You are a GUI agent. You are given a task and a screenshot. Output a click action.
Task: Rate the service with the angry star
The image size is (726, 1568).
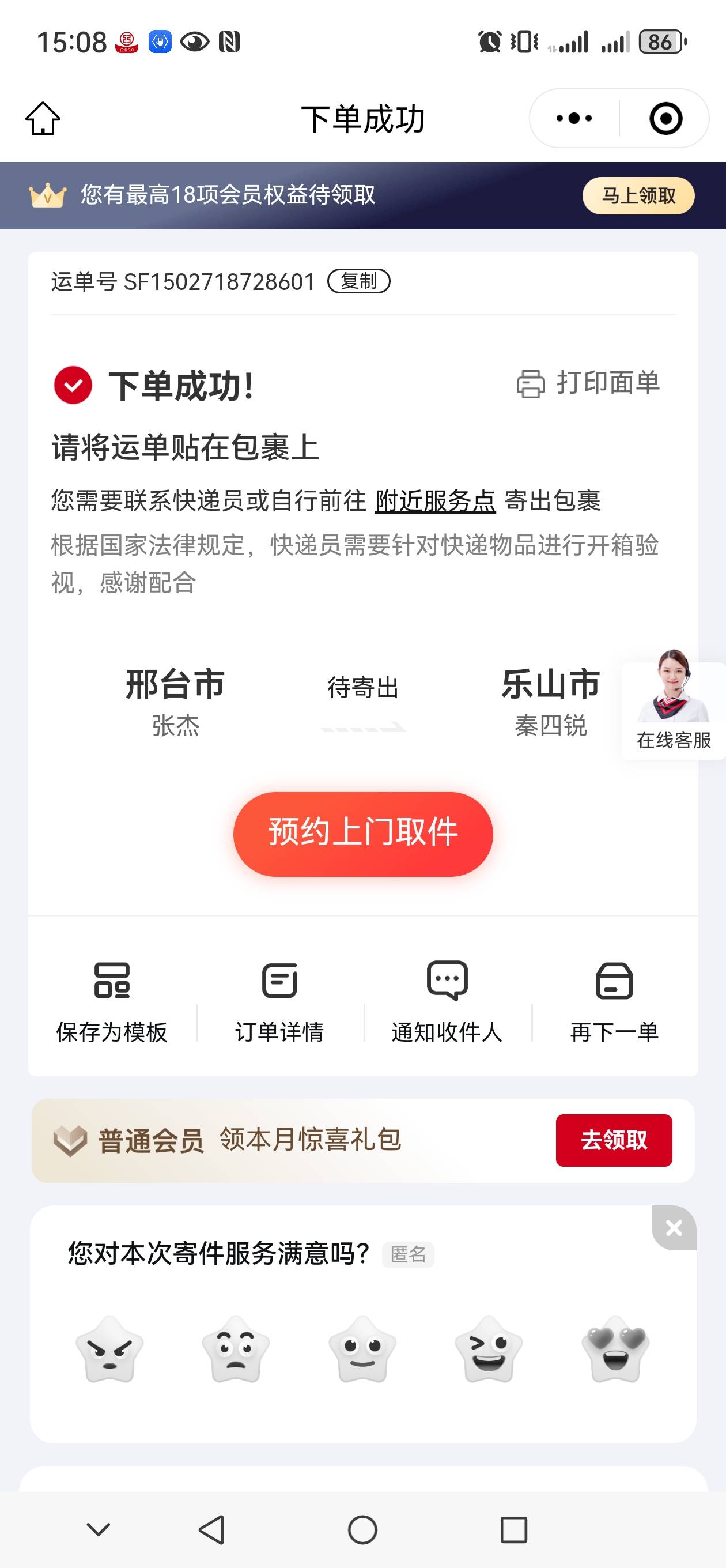[109, 1350]
